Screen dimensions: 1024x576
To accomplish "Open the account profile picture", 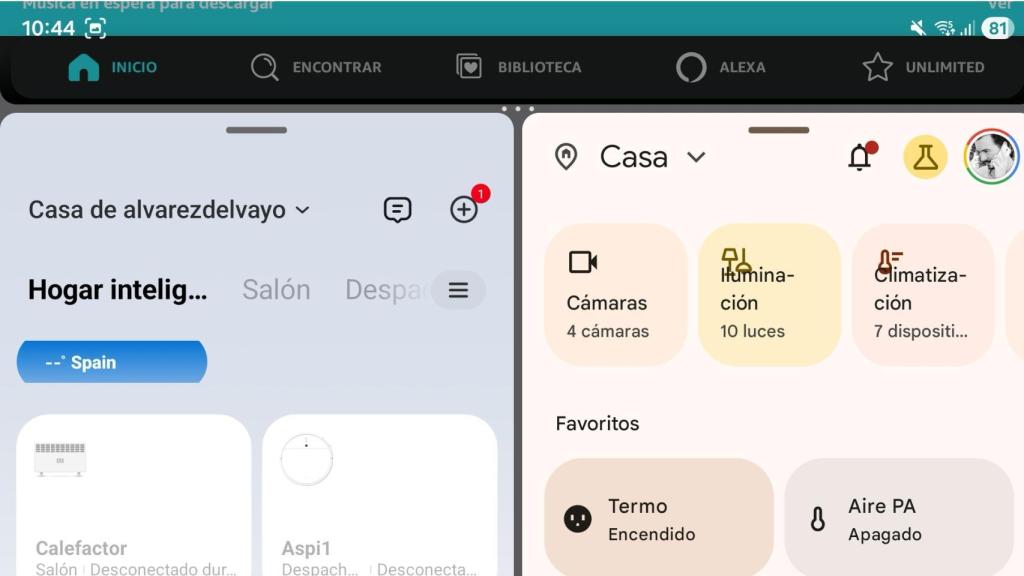I will coord(990,157).
